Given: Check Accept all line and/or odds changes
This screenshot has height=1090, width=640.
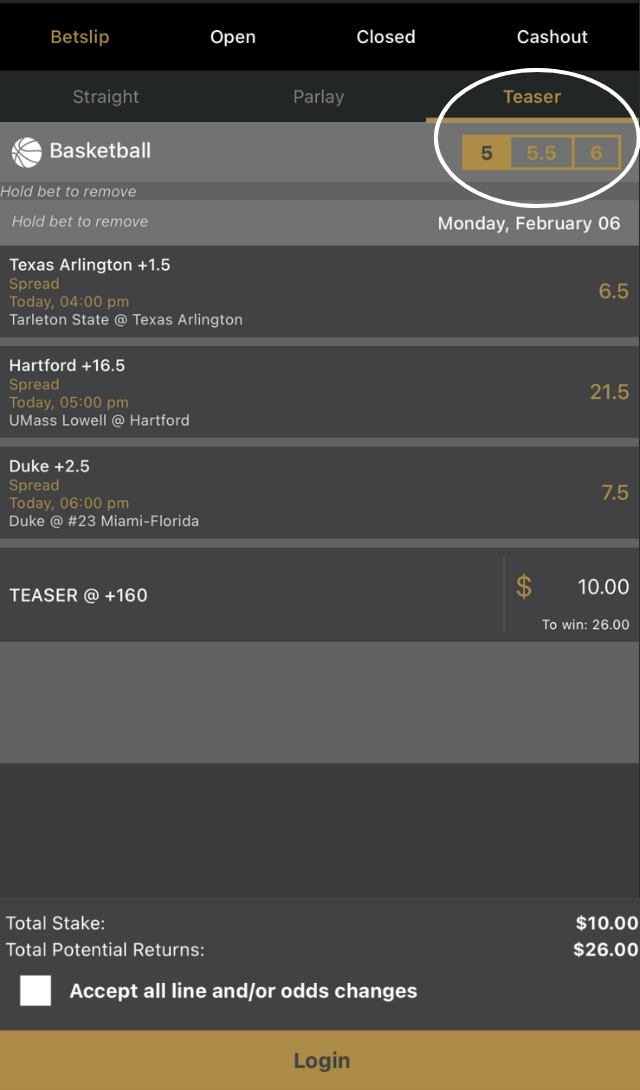Looking at the screenshot, I should 36,991.
